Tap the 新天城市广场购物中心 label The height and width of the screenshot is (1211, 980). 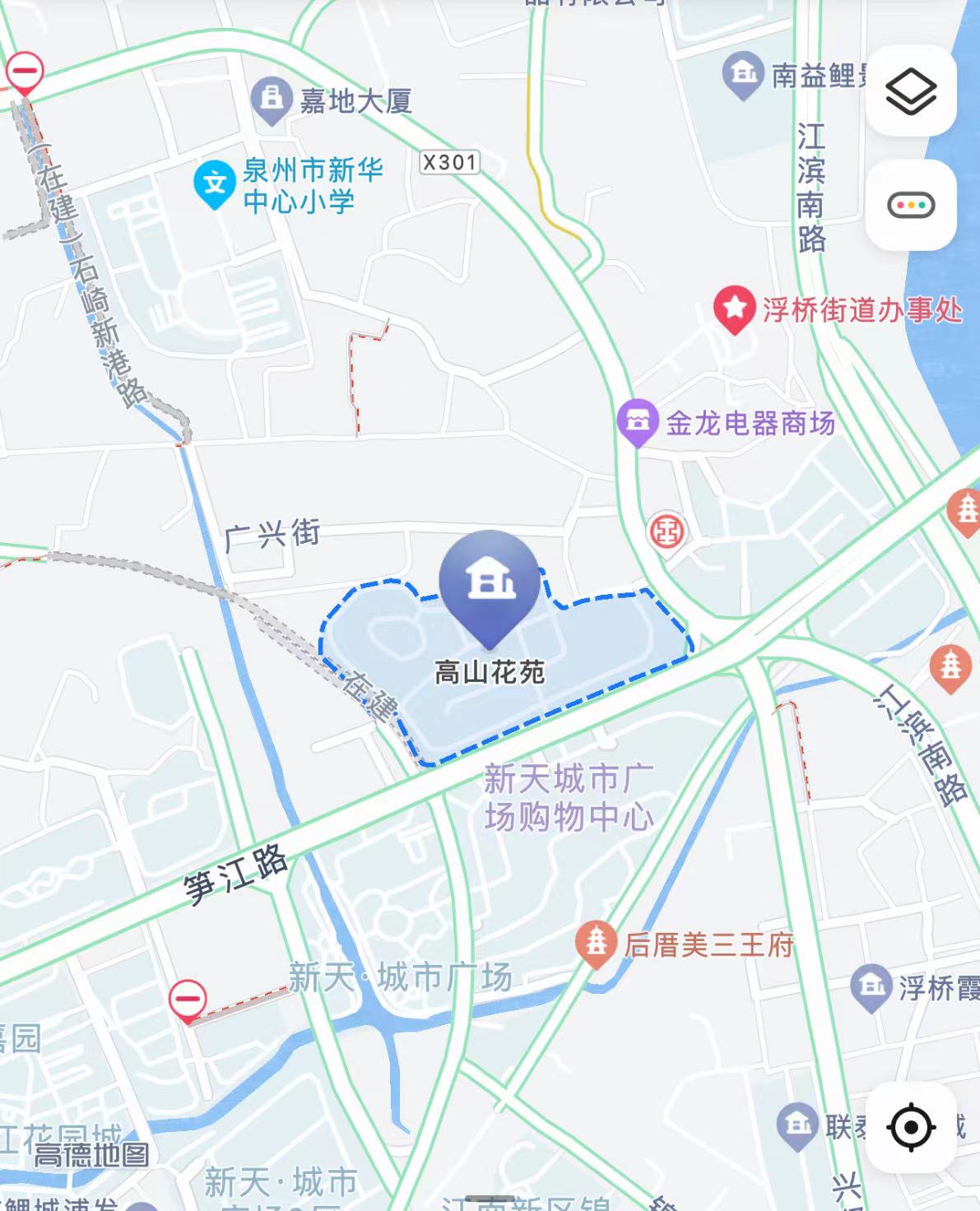tap(568, 796)
